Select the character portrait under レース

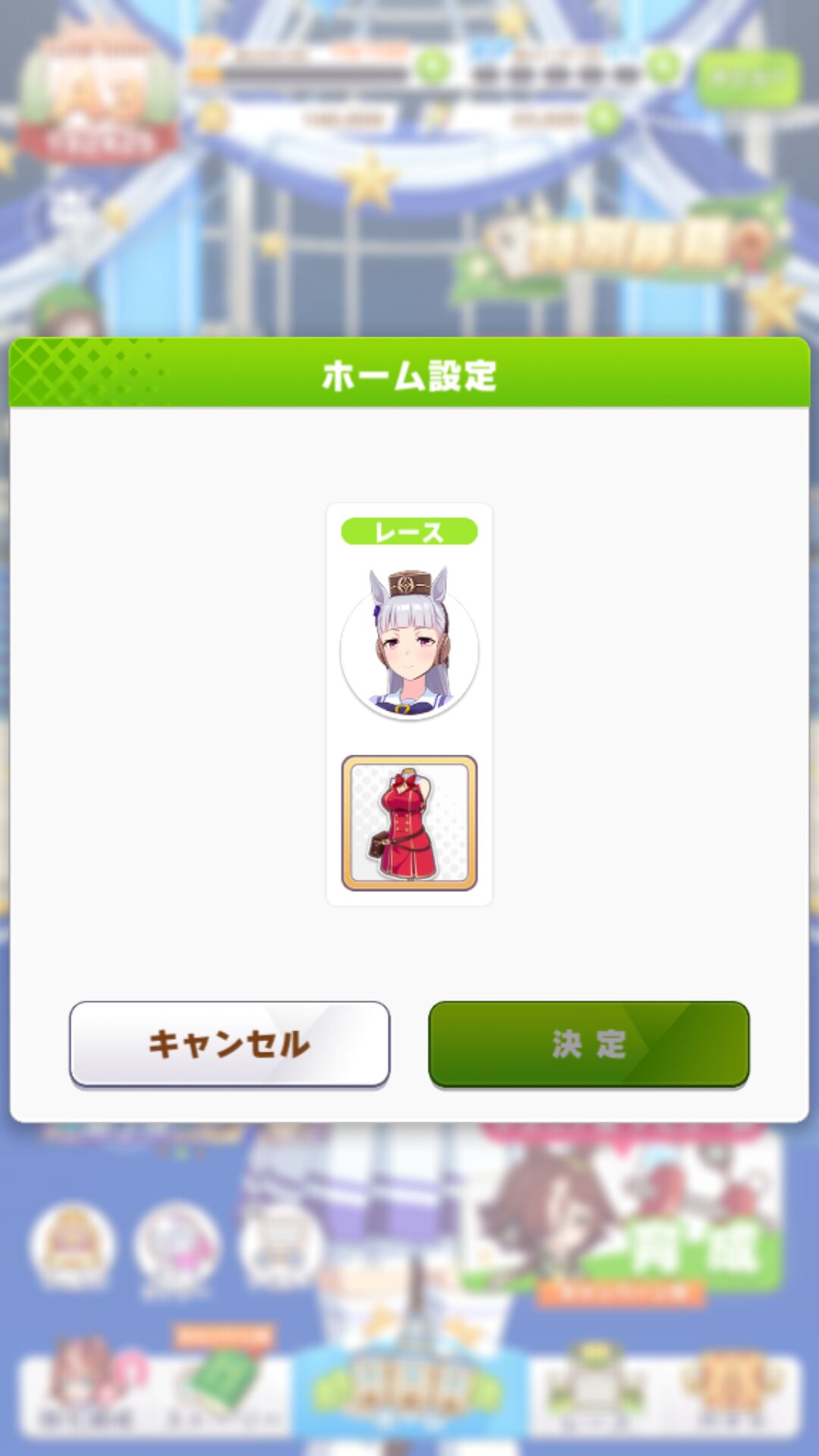[409, 643]
